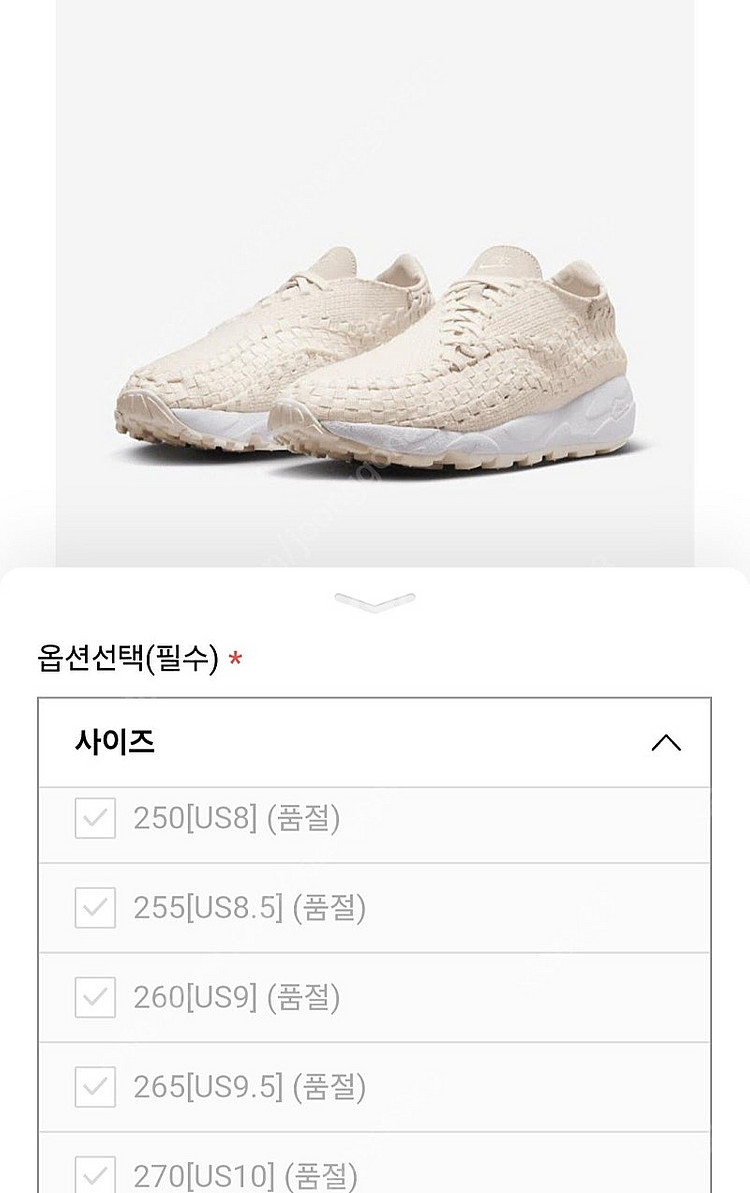Screen dimensions: 750x1193
Task: Collapse the 사이즈 size dropdown
Action: (665, 743)
